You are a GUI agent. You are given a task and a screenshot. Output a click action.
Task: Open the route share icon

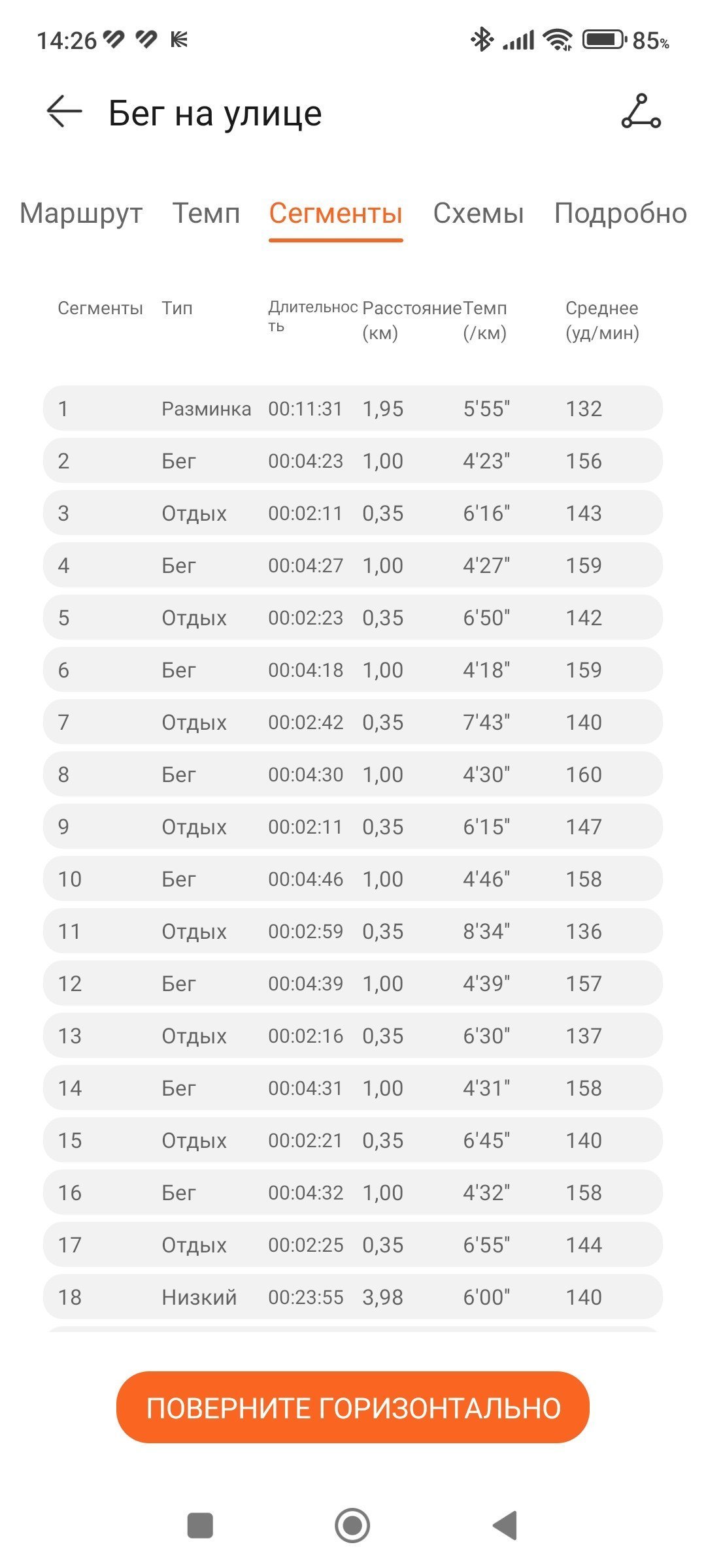point(641,112)
